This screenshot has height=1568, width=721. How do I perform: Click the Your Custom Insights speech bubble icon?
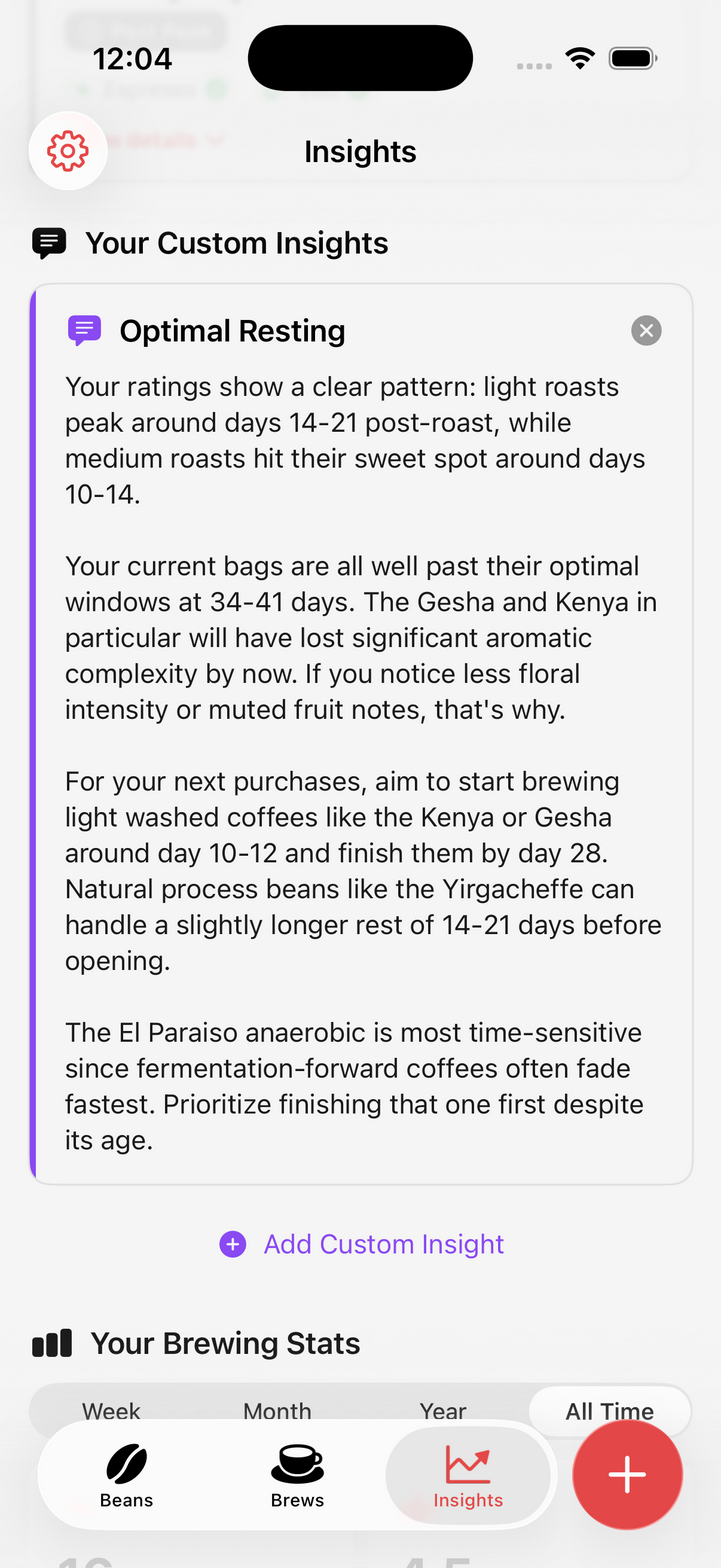47,242
